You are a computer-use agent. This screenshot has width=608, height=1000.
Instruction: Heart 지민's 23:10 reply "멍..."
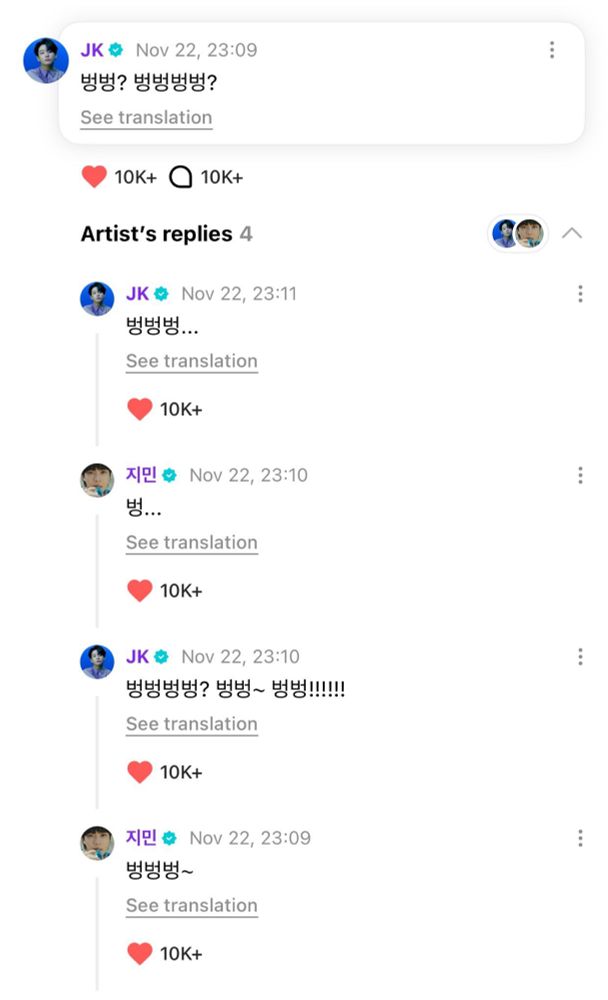(140, 590)
